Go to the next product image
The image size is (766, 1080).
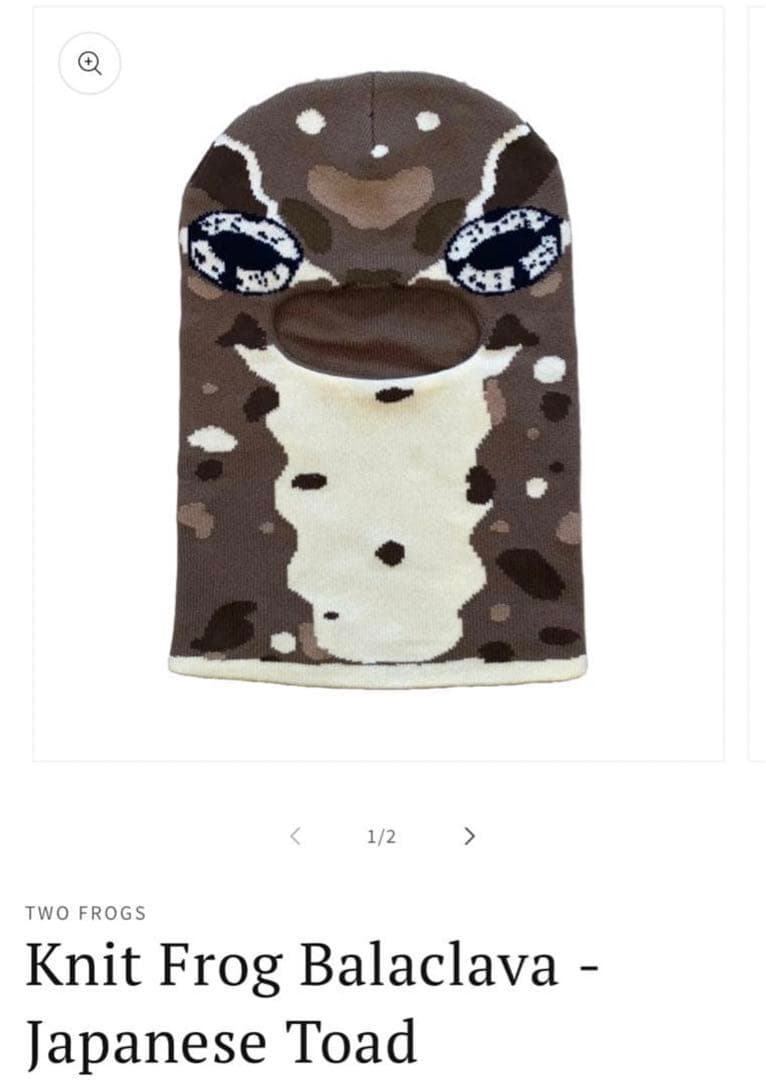(x=469, y=836)
